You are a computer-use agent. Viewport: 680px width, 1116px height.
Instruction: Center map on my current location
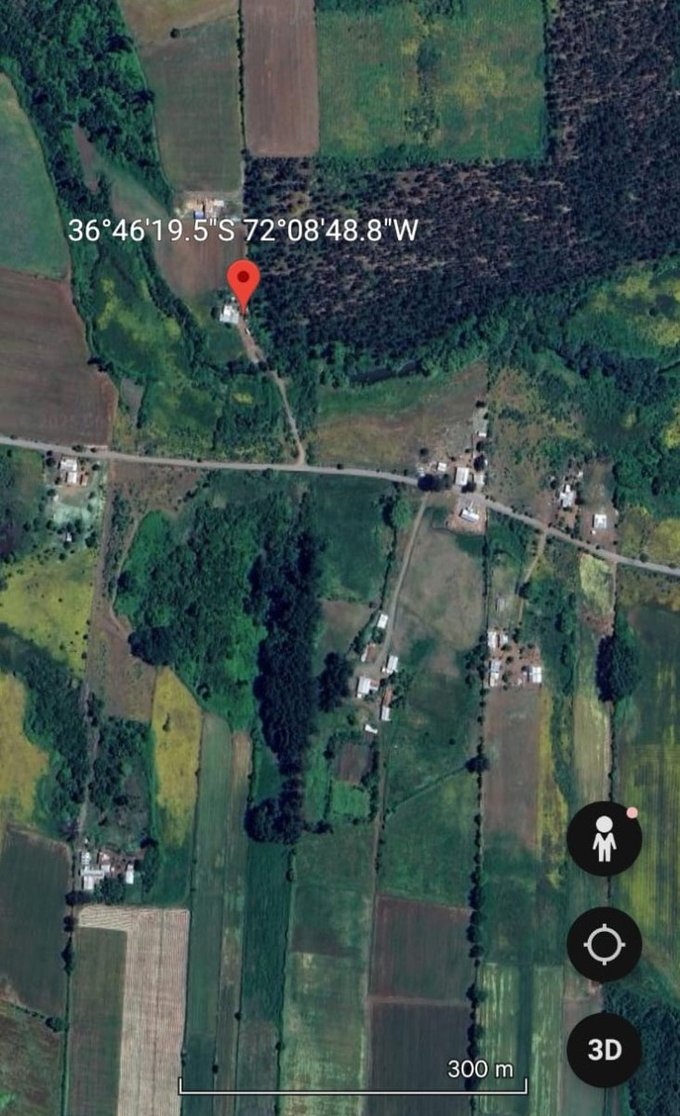click(604, 944)
